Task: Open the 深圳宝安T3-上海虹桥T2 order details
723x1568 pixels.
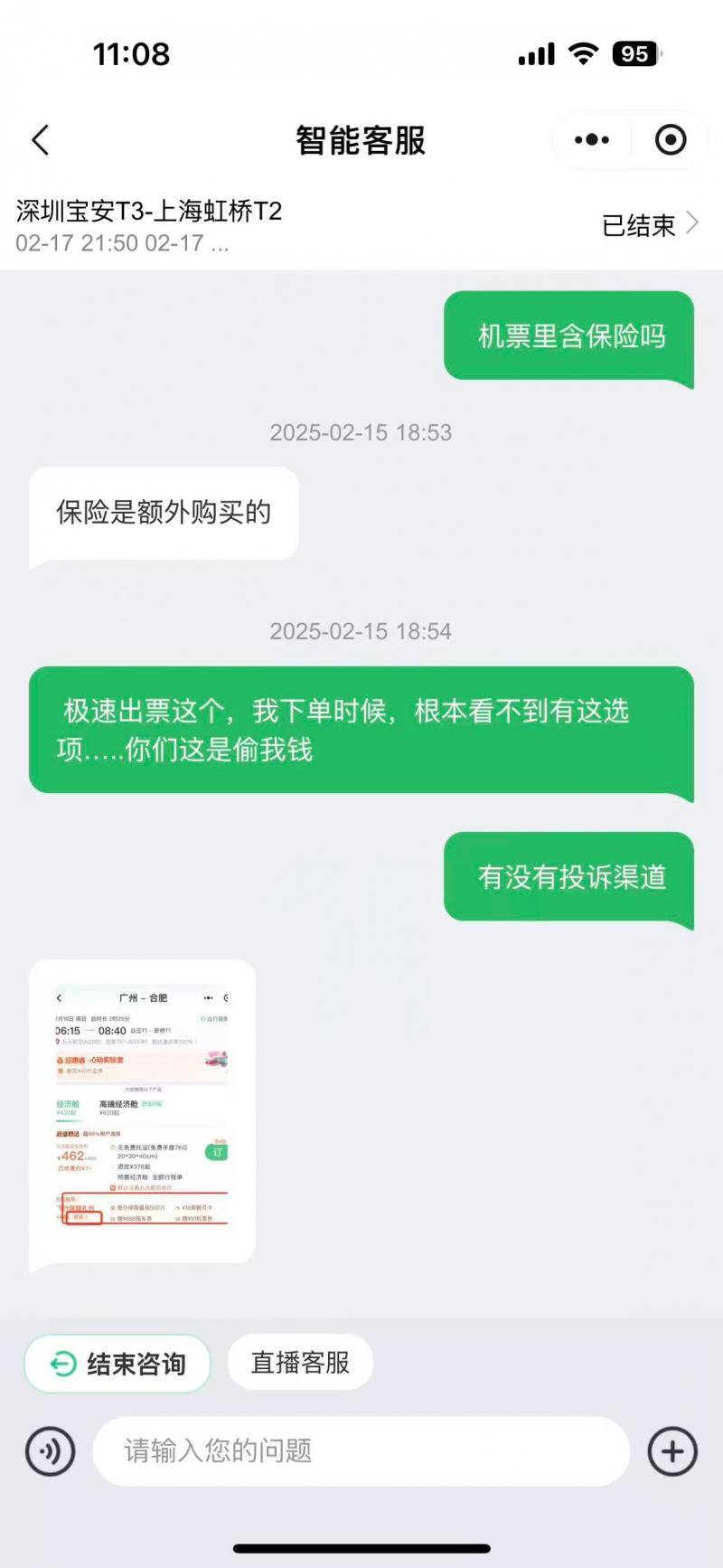Action: tap(361, 225)
